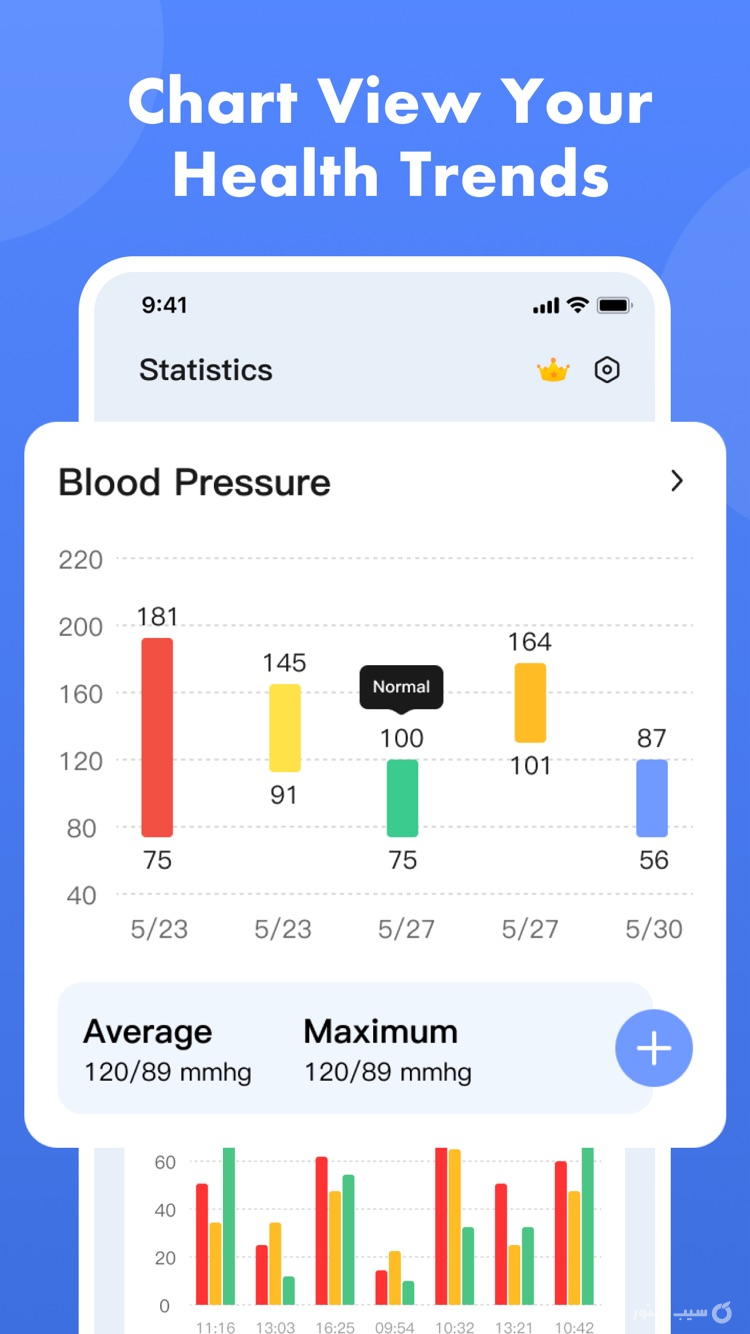Screen dimensions: 750x1334
Task: Open the Statistics screen title
Action: click(x=205, y=370)
